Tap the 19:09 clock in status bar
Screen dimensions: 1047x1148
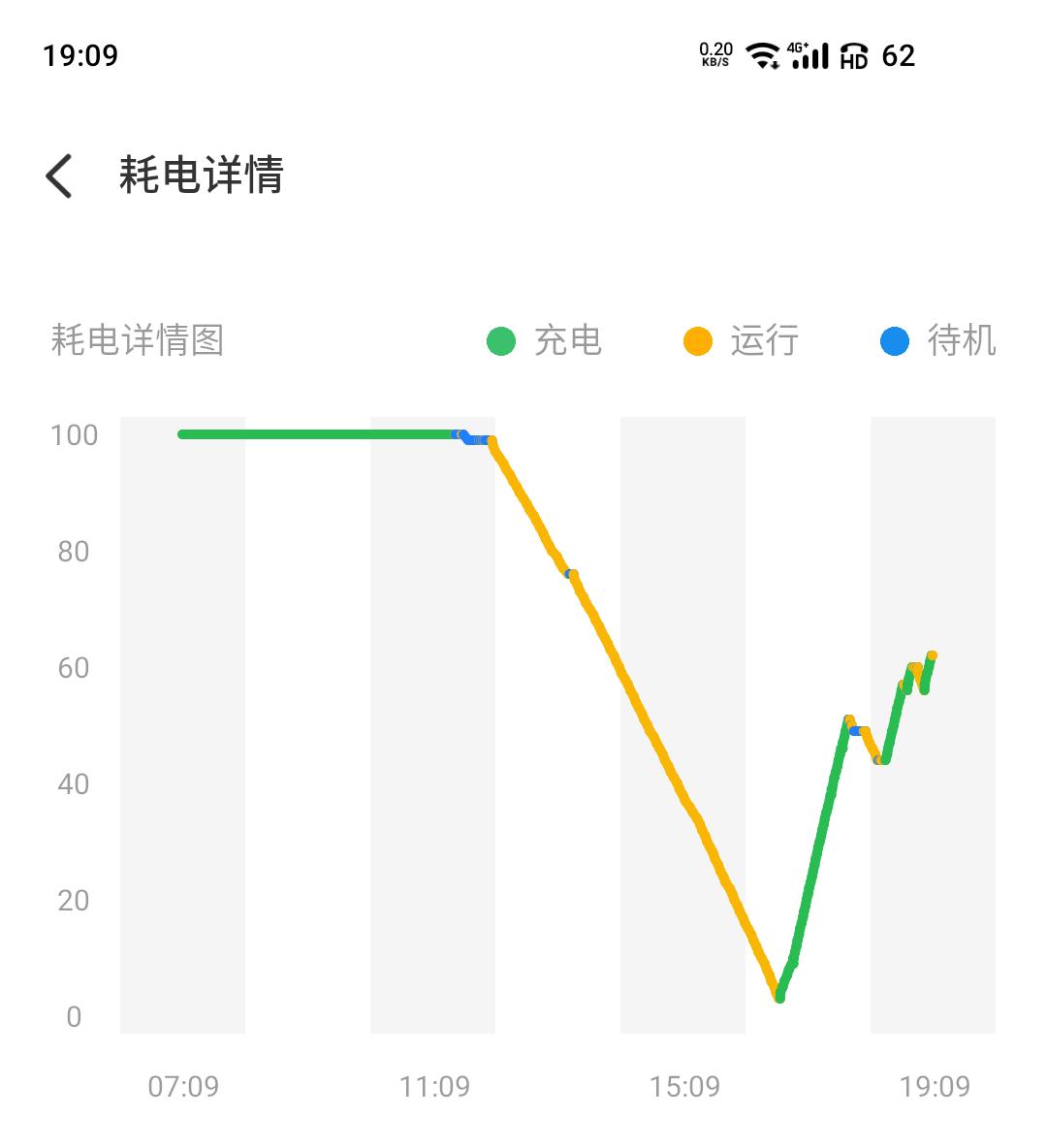coord(80,55)
